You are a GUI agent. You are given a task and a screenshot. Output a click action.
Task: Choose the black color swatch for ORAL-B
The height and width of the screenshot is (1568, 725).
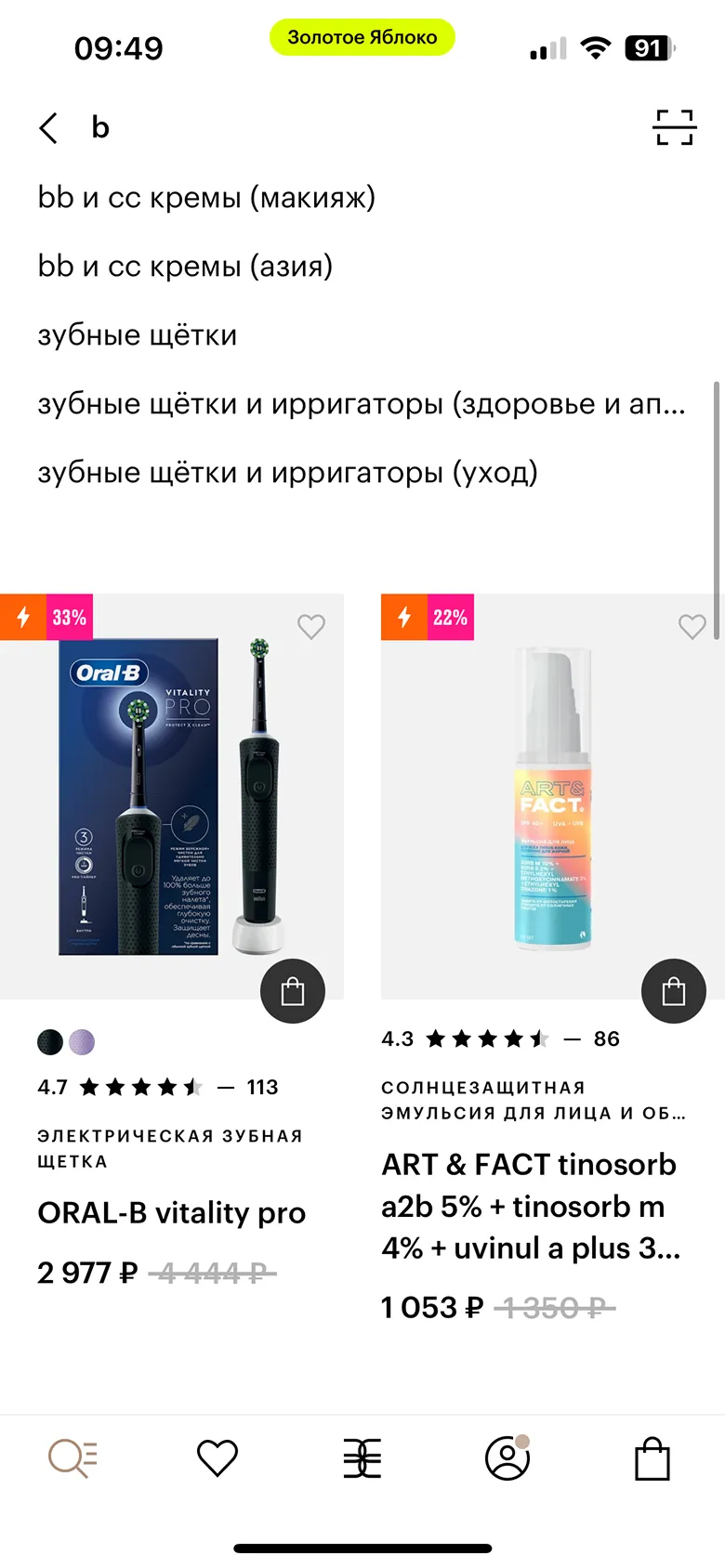50,1042
